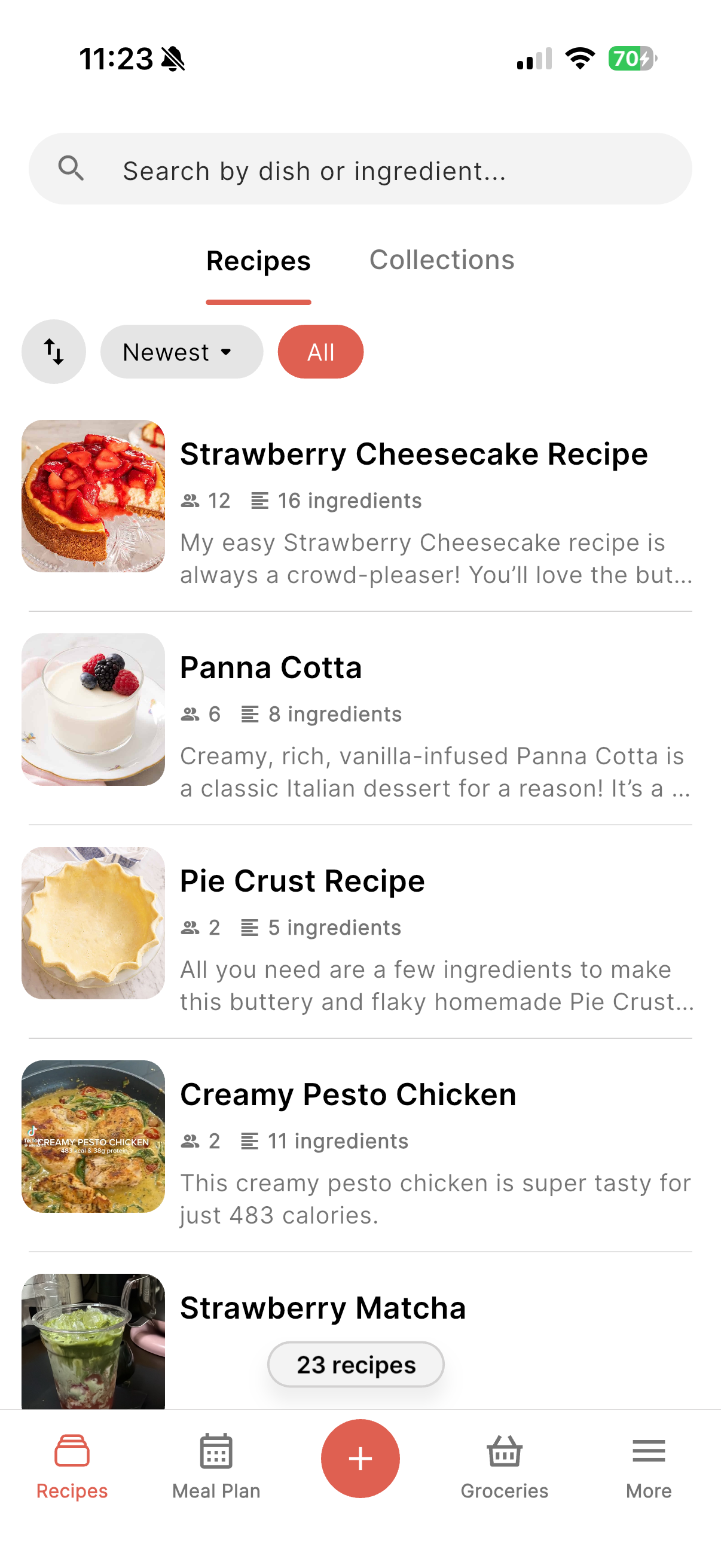Switch to the Collections tab
The image size is (721, 1568).
pyautogui.click(x=442, y=260)
